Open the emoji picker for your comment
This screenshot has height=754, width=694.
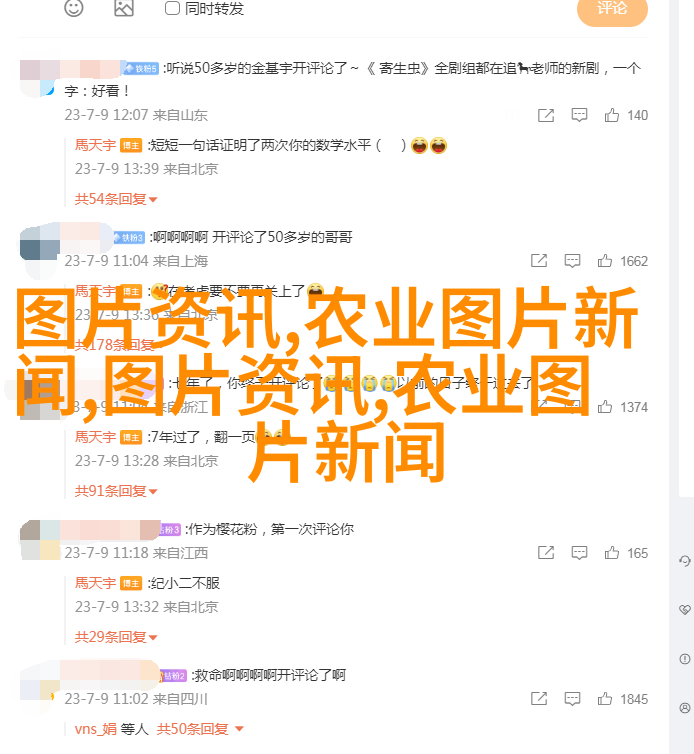(x=74, y=8)
